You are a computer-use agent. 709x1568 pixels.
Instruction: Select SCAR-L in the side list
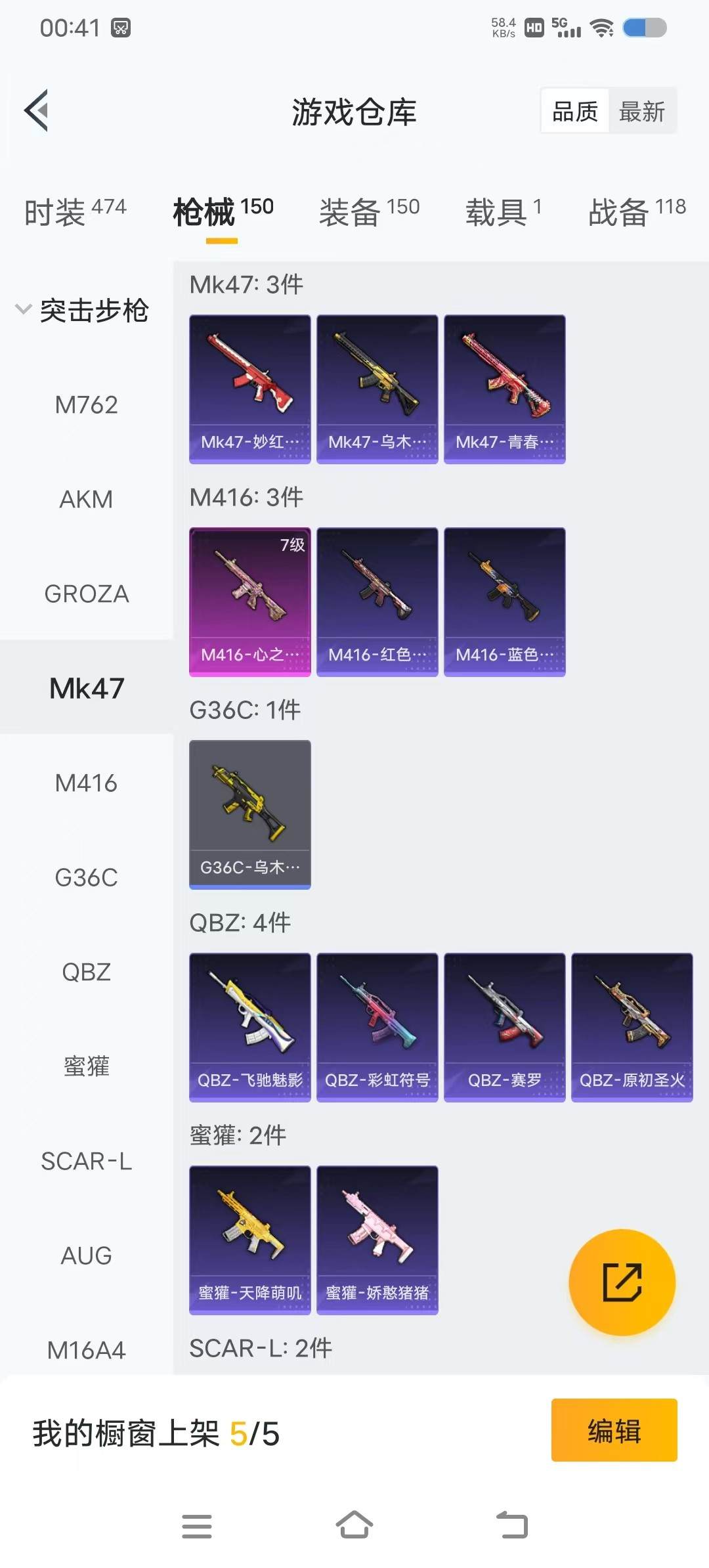pyautogui.click(x=86, y=1161)
